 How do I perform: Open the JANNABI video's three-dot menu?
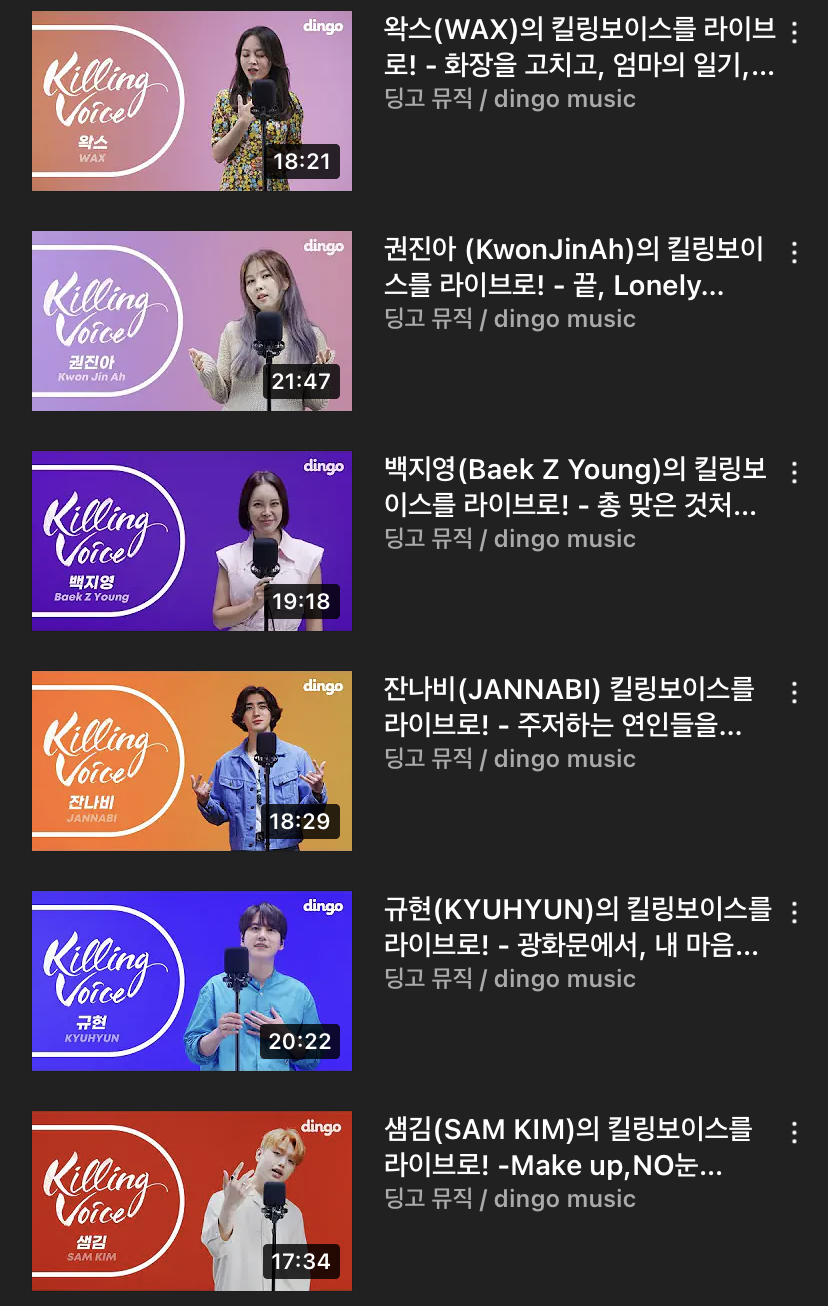[793, 690]
